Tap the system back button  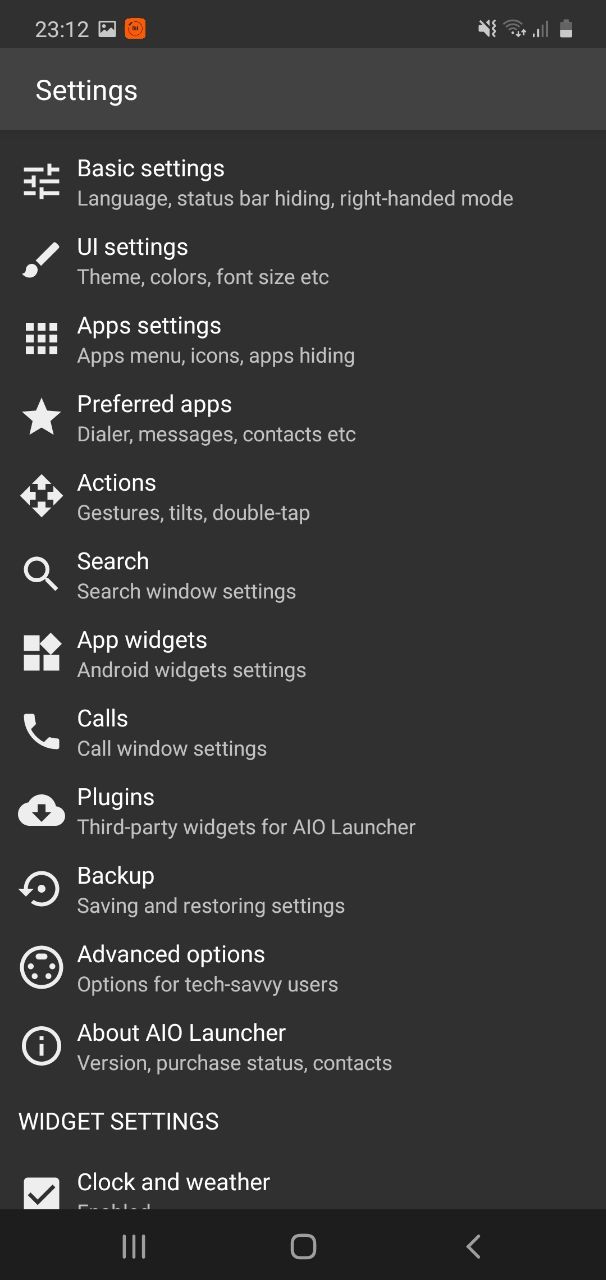(473, 1246)
